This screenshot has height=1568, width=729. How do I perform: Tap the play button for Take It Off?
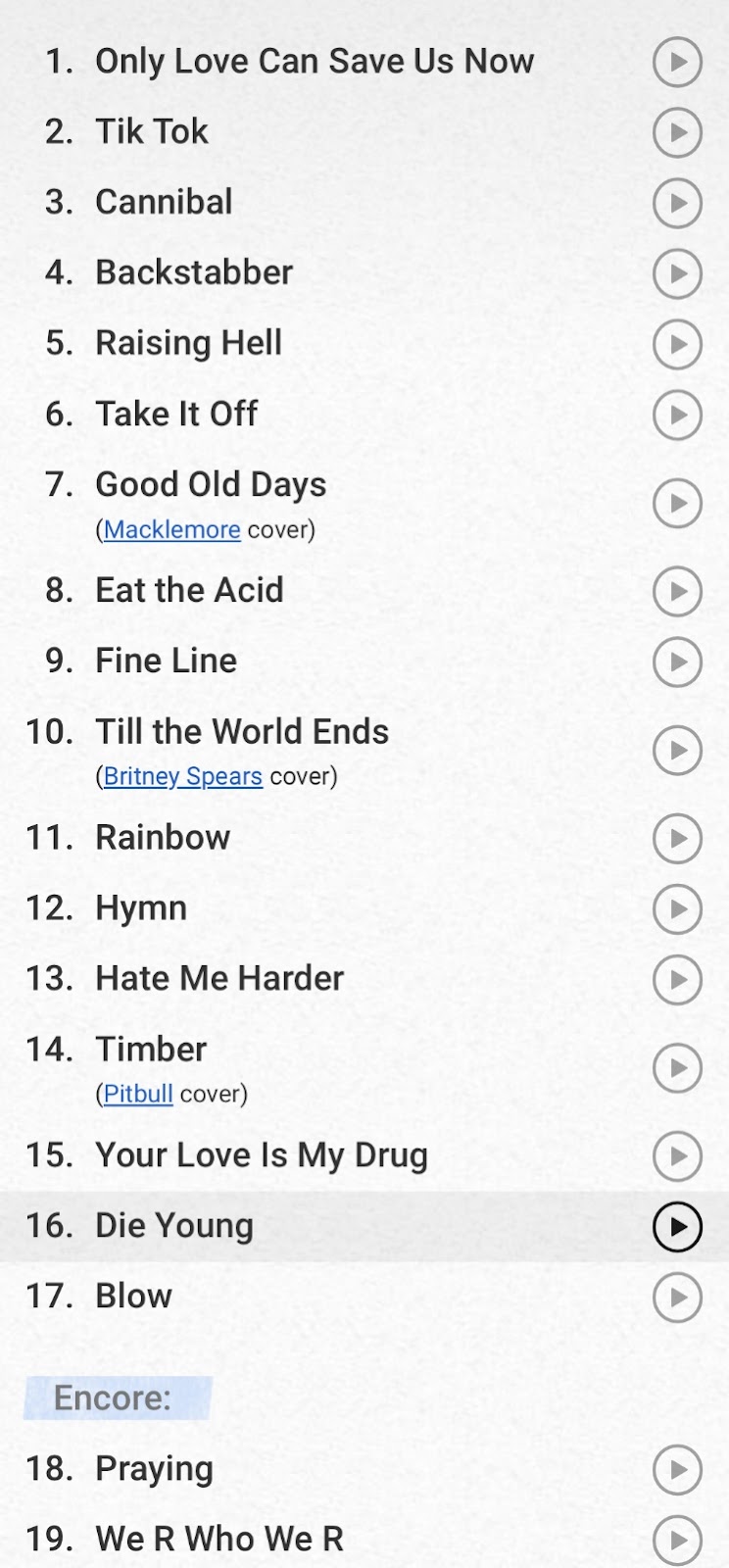[x=678, y=415]
